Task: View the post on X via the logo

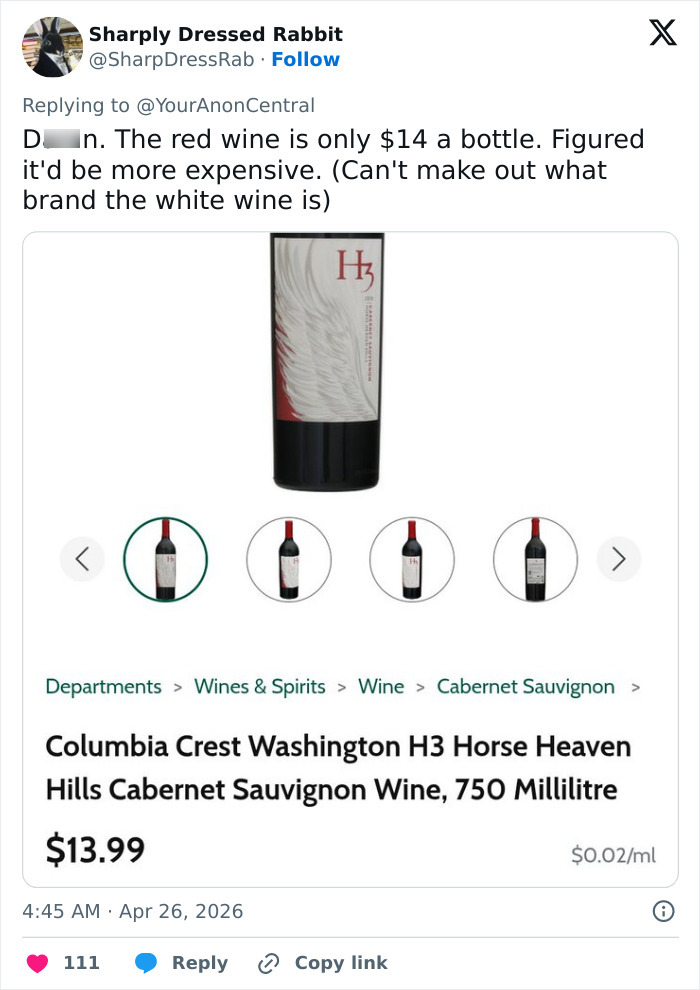Action: click(x=662, y=35)
